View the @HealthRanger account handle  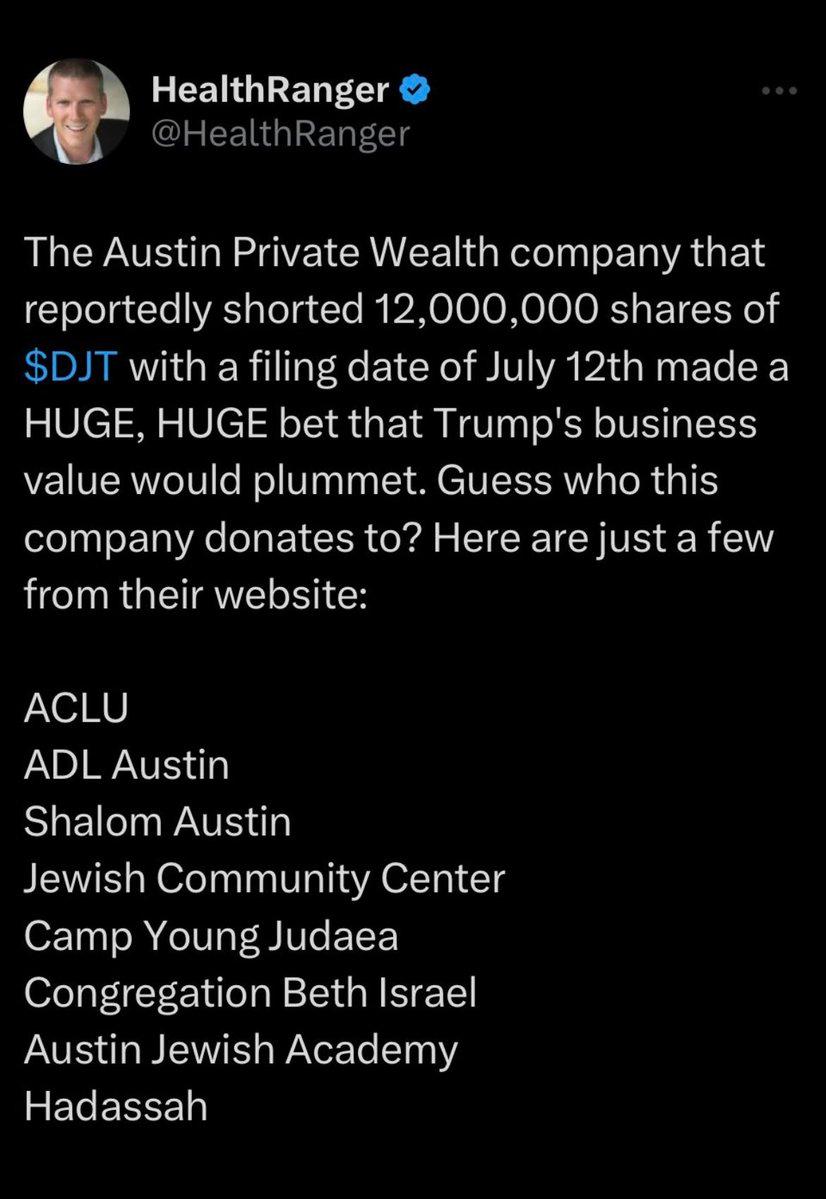(279, 132)
